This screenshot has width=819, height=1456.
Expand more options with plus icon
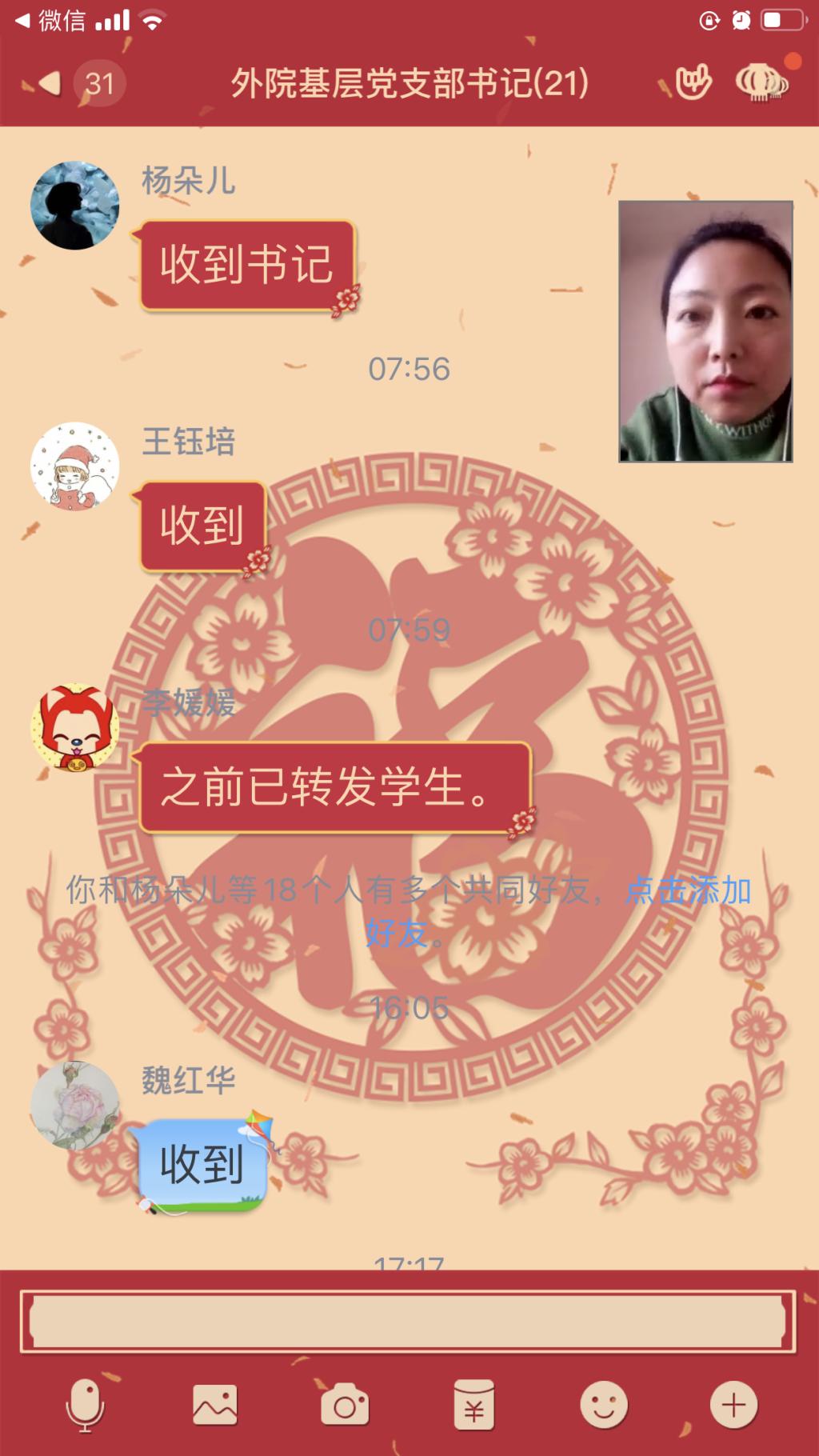[x=733, y=1405]
